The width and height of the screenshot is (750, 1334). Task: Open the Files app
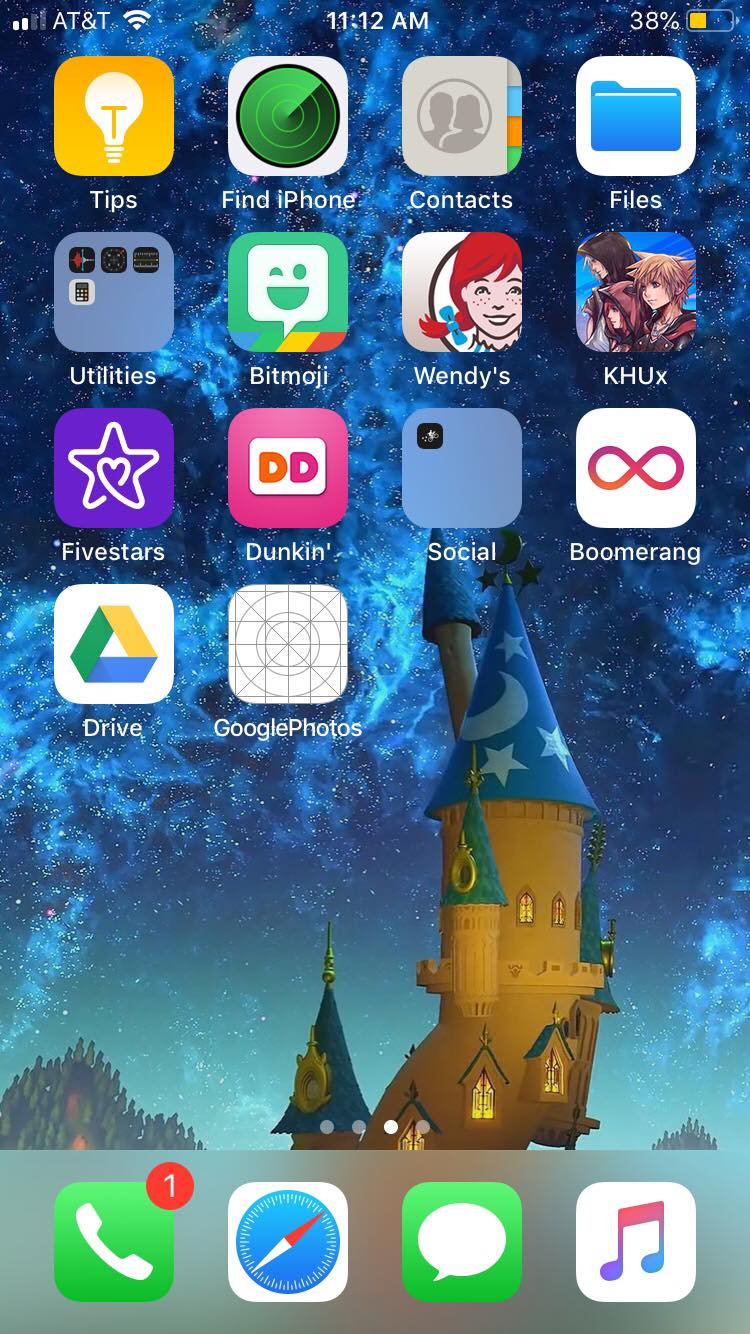(x=636, y=116)
